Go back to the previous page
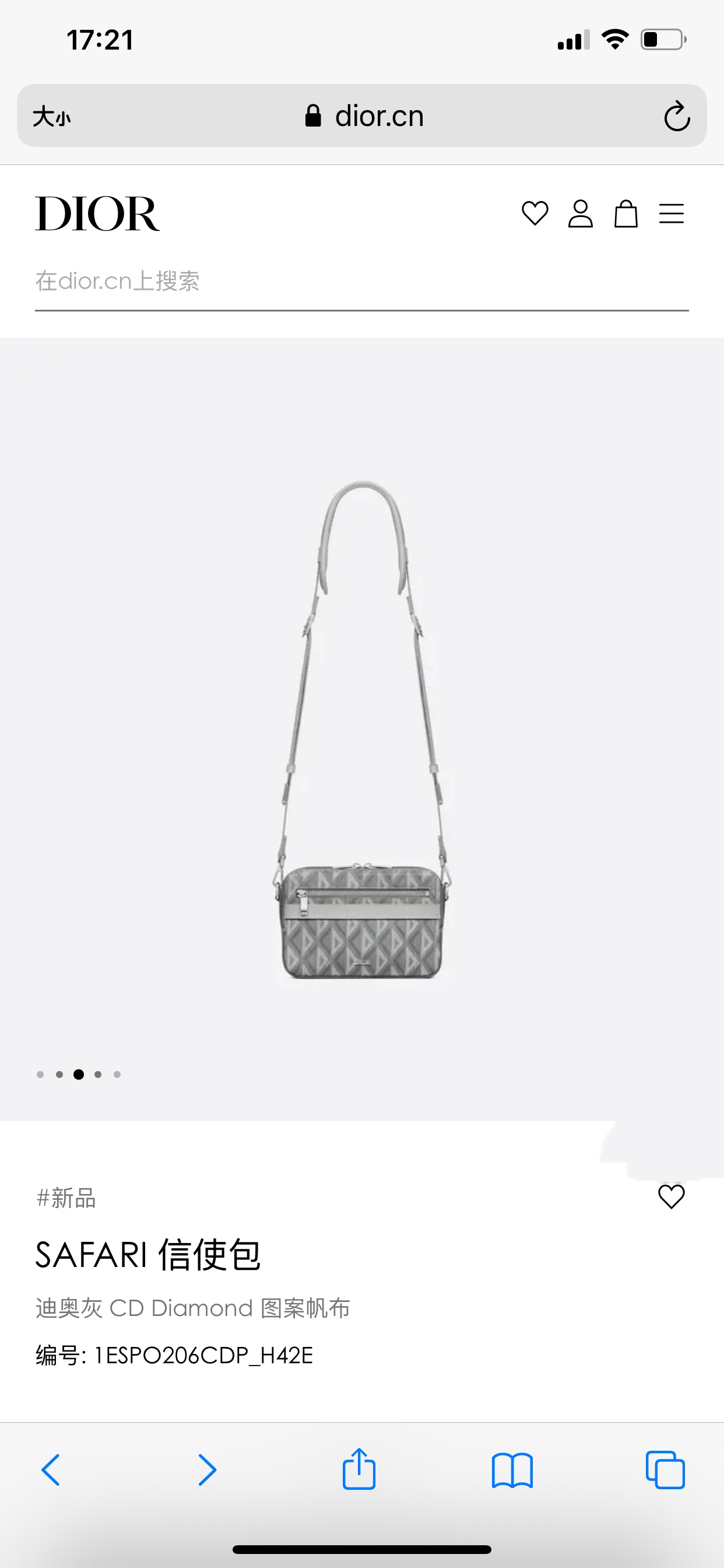This screenshot has height=1568, width=724. click(51, 1470)
